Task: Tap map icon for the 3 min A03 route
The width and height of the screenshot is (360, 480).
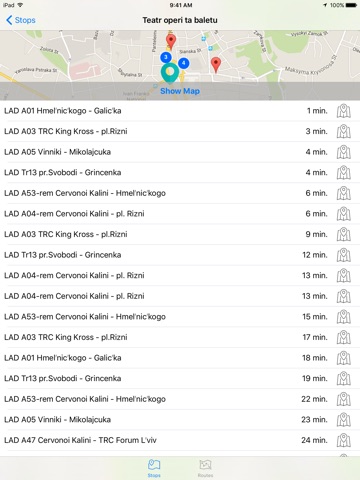Action: click(343, 131)
